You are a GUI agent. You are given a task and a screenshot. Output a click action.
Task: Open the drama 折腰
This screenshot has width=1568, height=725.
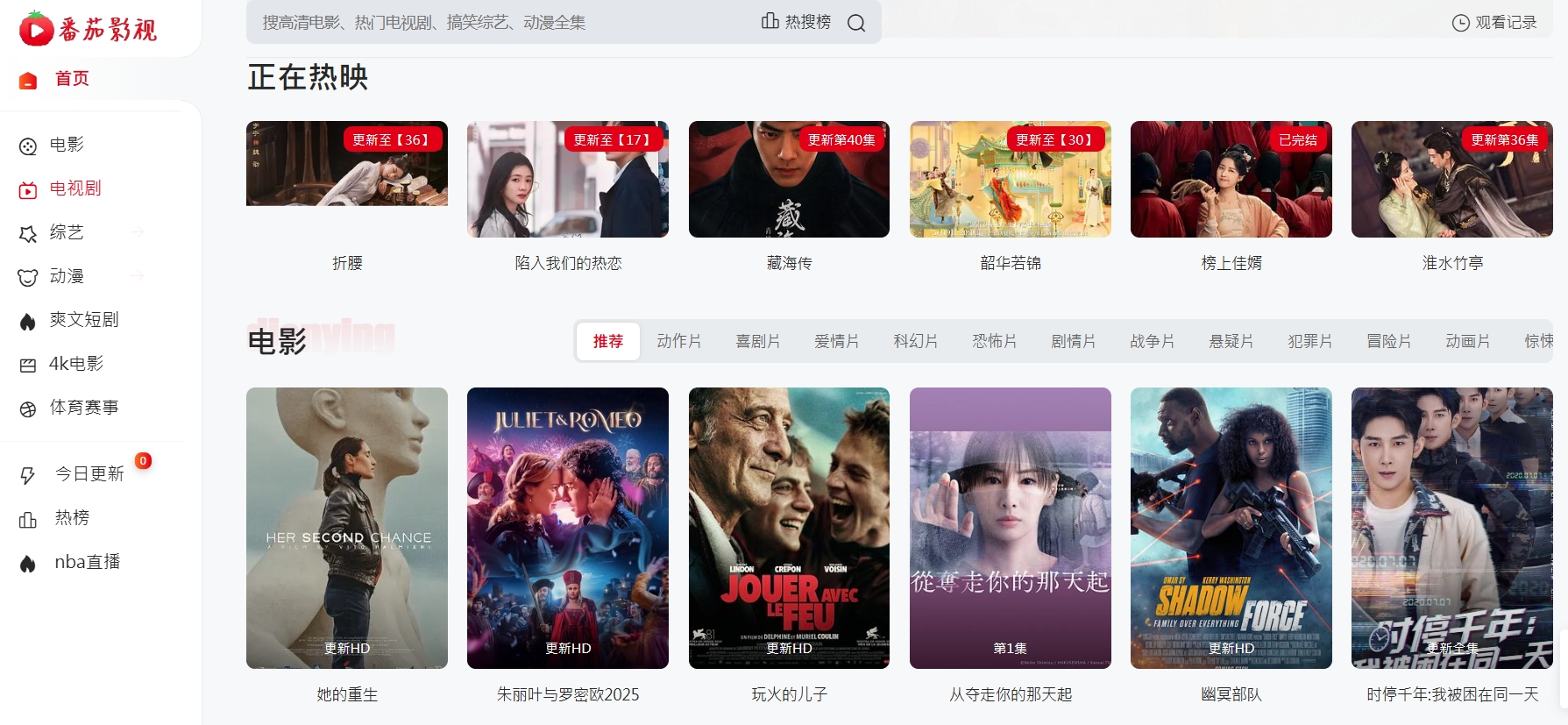point(347,180)
